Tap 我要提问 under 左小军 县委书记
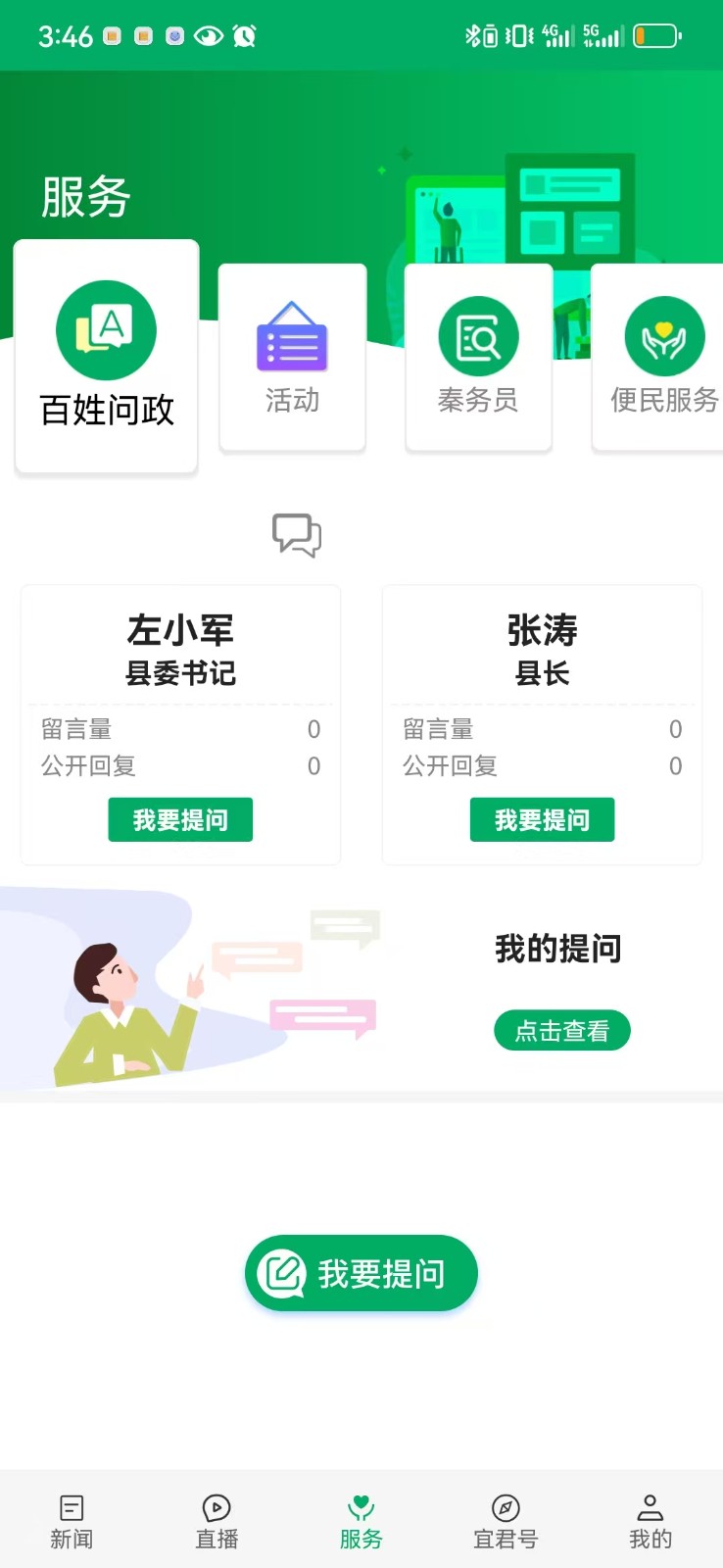This screenshot has height=1568, width=723. coord(180,819)
